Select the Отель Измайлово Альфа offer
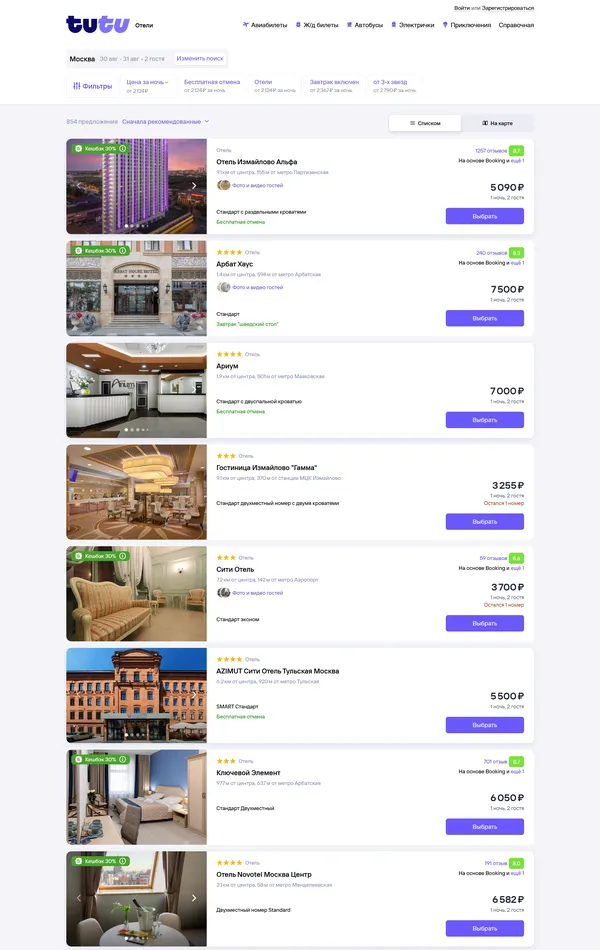Image resolution: width=600 pixels, height=950 pixels. coord(484,216)
